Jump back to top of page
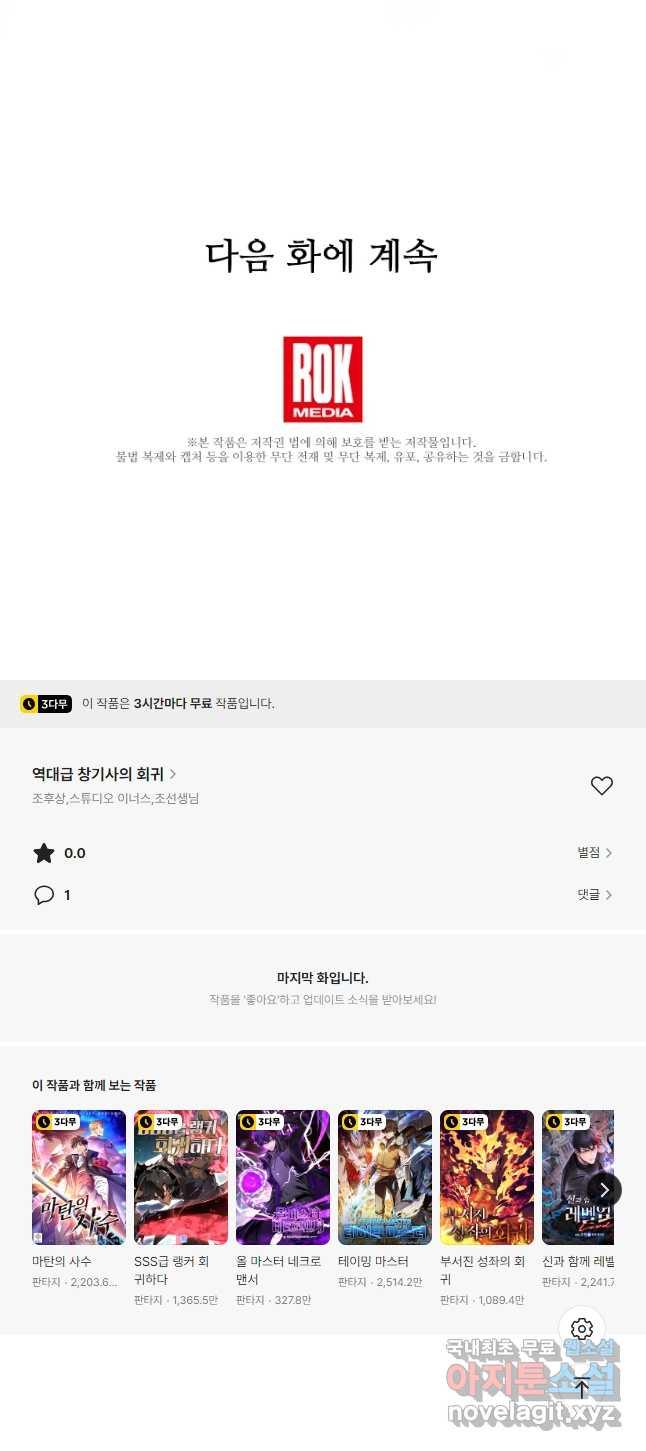The height and width of the screenshot is (1451, 646). click(582, 1387)
